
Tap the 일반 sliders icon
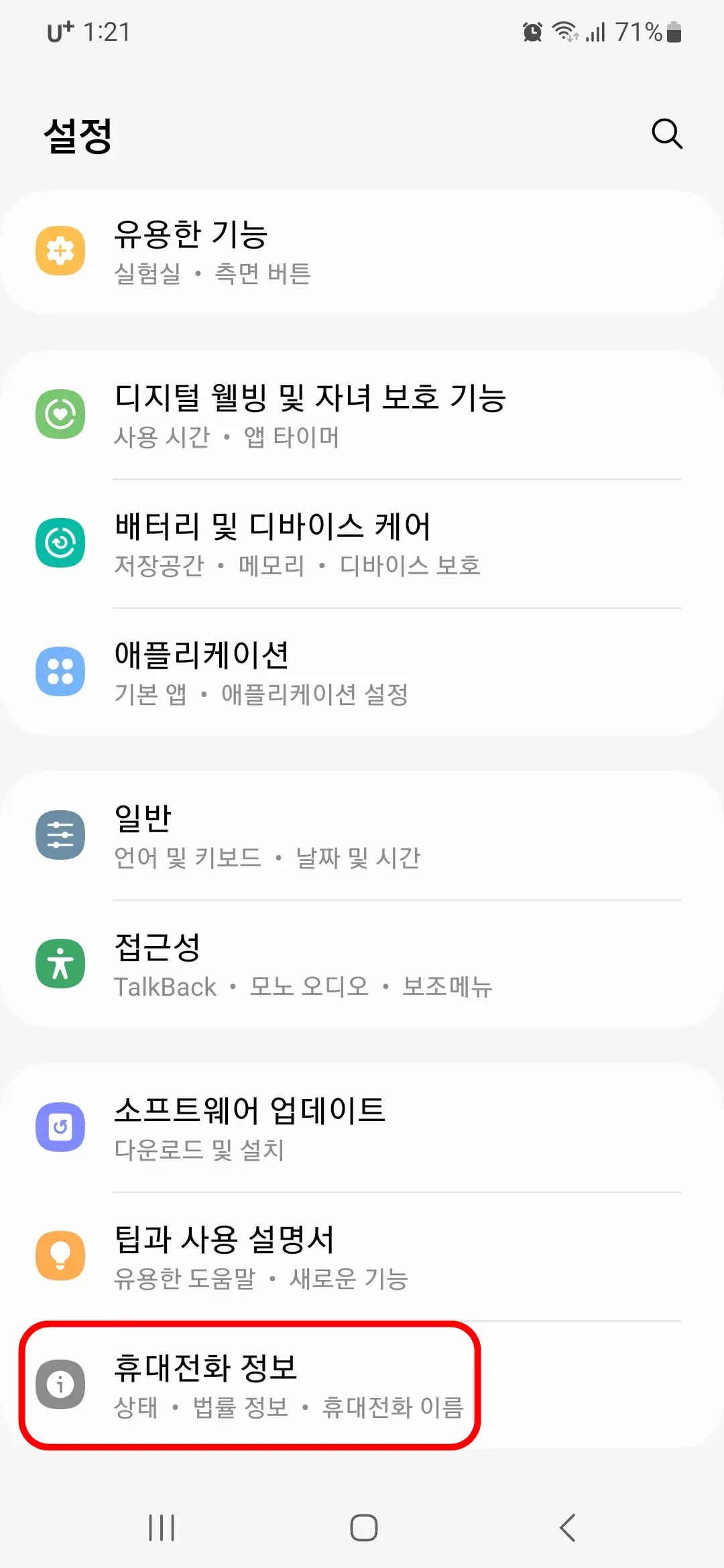click(60, 835)
